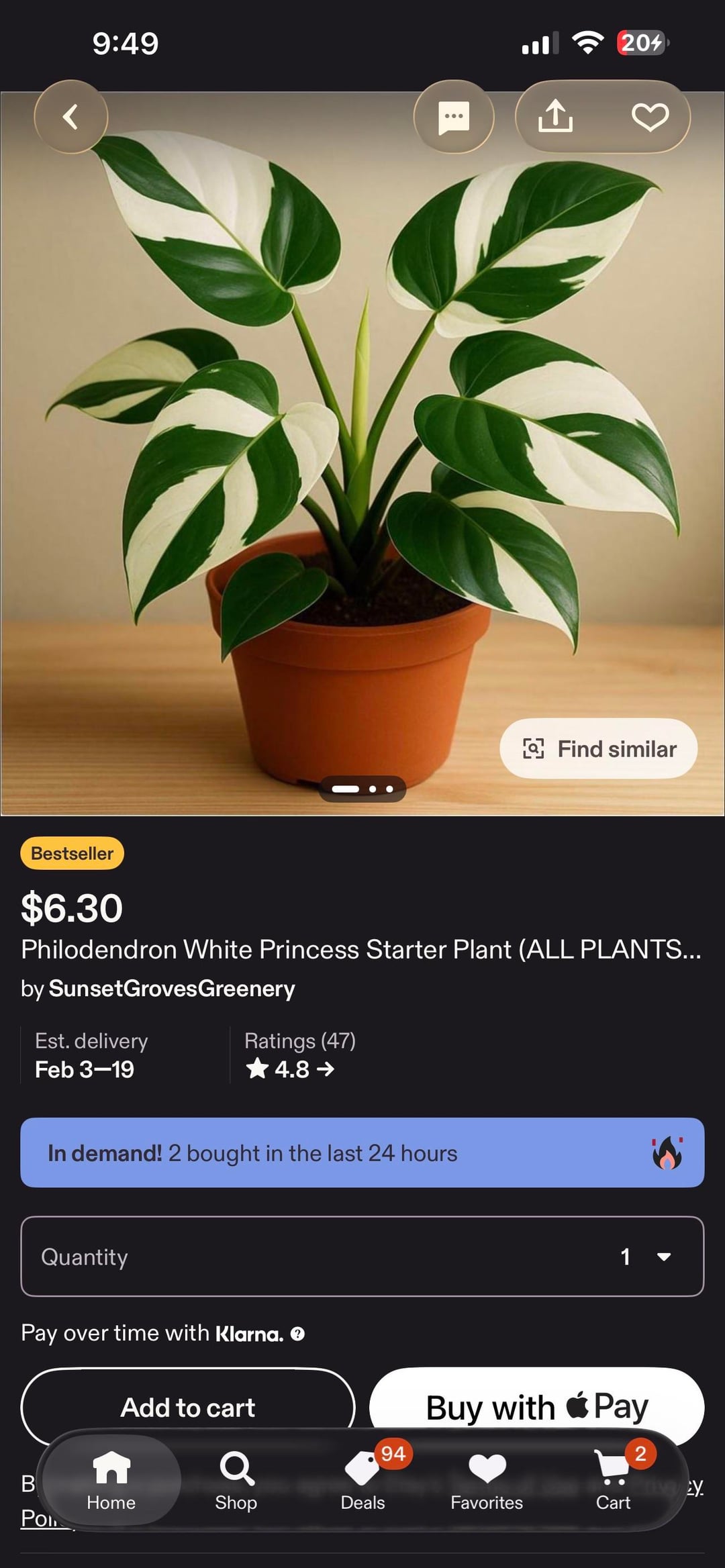
Task: View the Cart tab
Action: 613,1481
